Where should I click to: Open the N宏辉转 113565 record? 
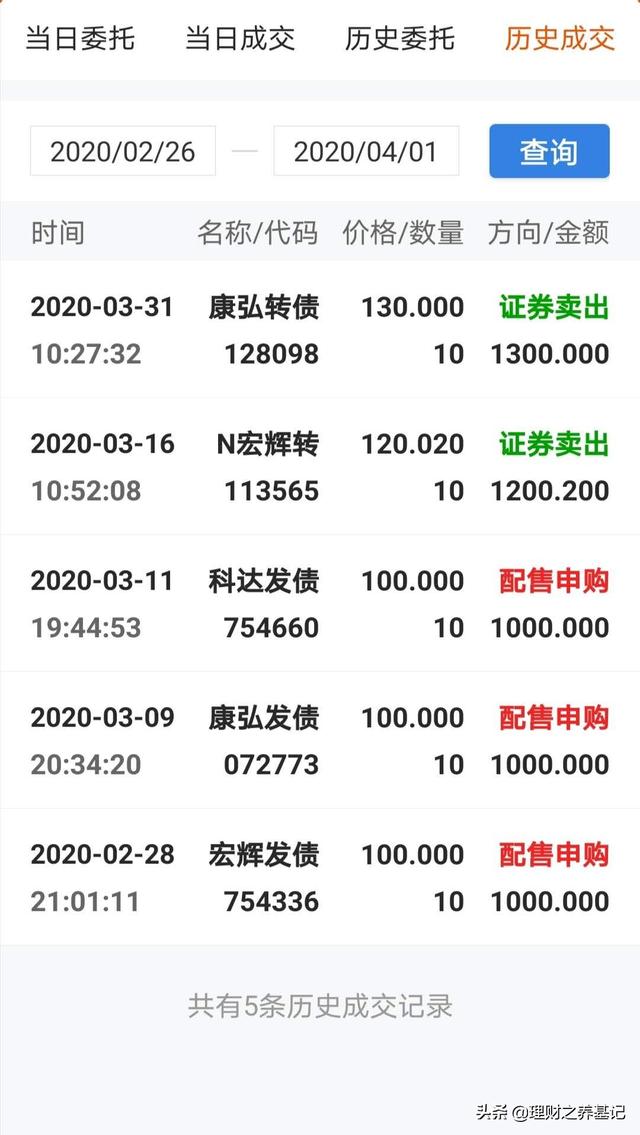(320, 466)
